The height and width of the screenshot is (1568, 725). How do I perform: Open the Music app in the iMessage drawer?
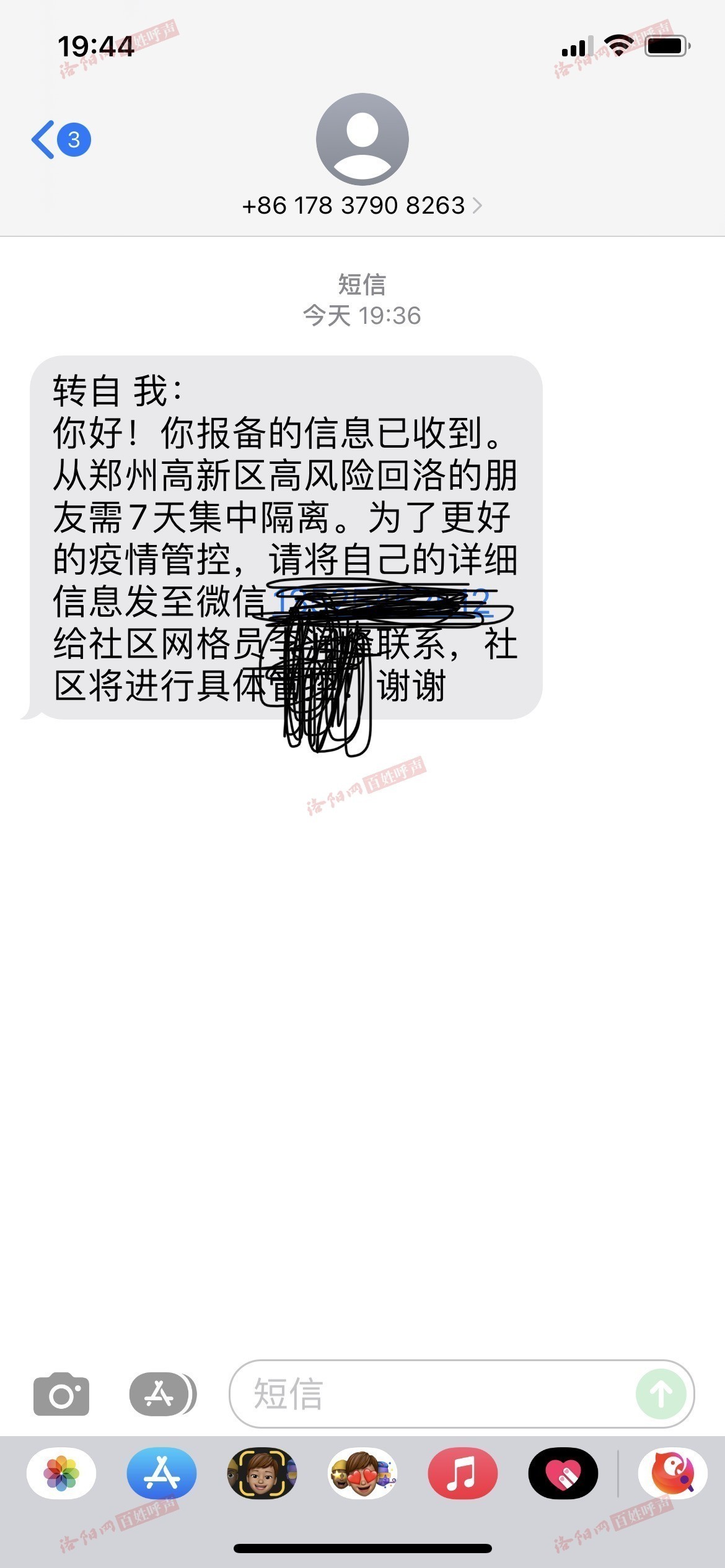pyautogui.click(x=462, y=1473)
